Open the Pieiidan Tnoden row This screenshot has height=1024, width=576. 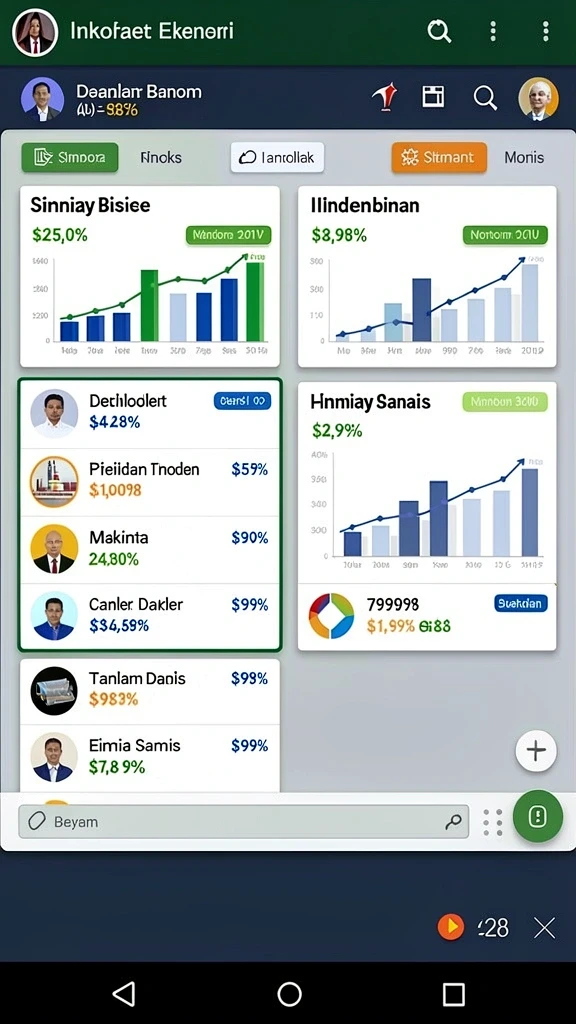[x=150, y=483]
